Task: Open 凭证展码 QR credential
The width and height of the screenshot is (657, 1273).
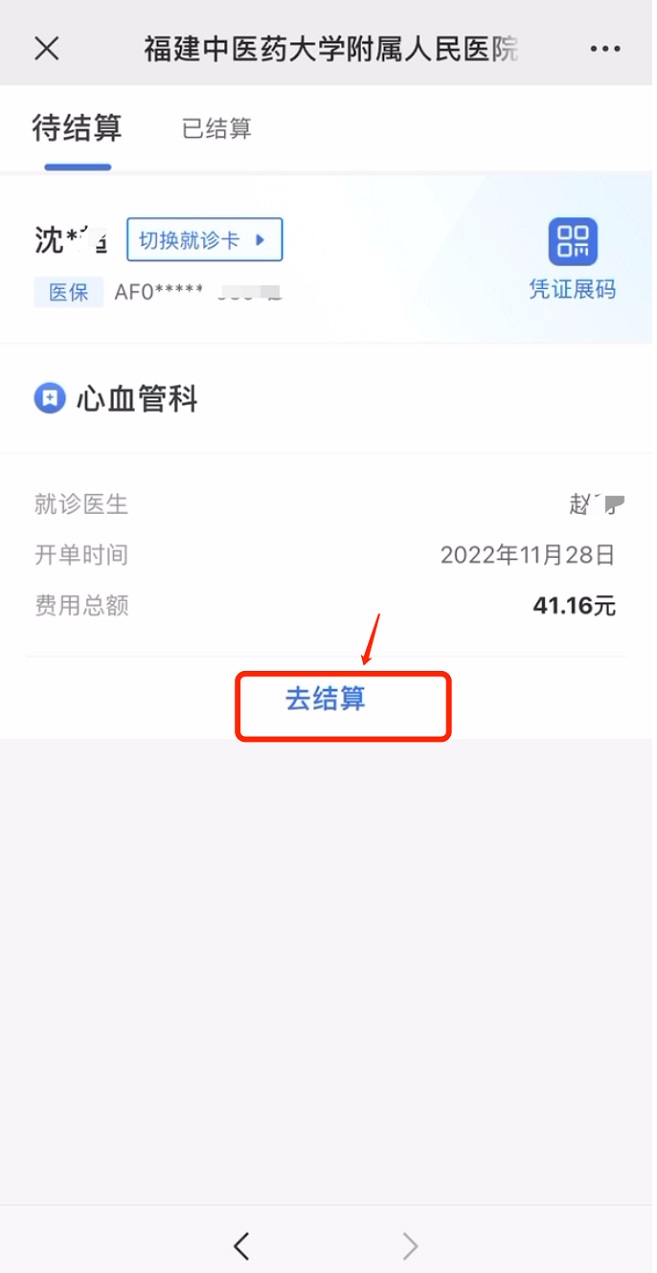Action: pos(572,258)
